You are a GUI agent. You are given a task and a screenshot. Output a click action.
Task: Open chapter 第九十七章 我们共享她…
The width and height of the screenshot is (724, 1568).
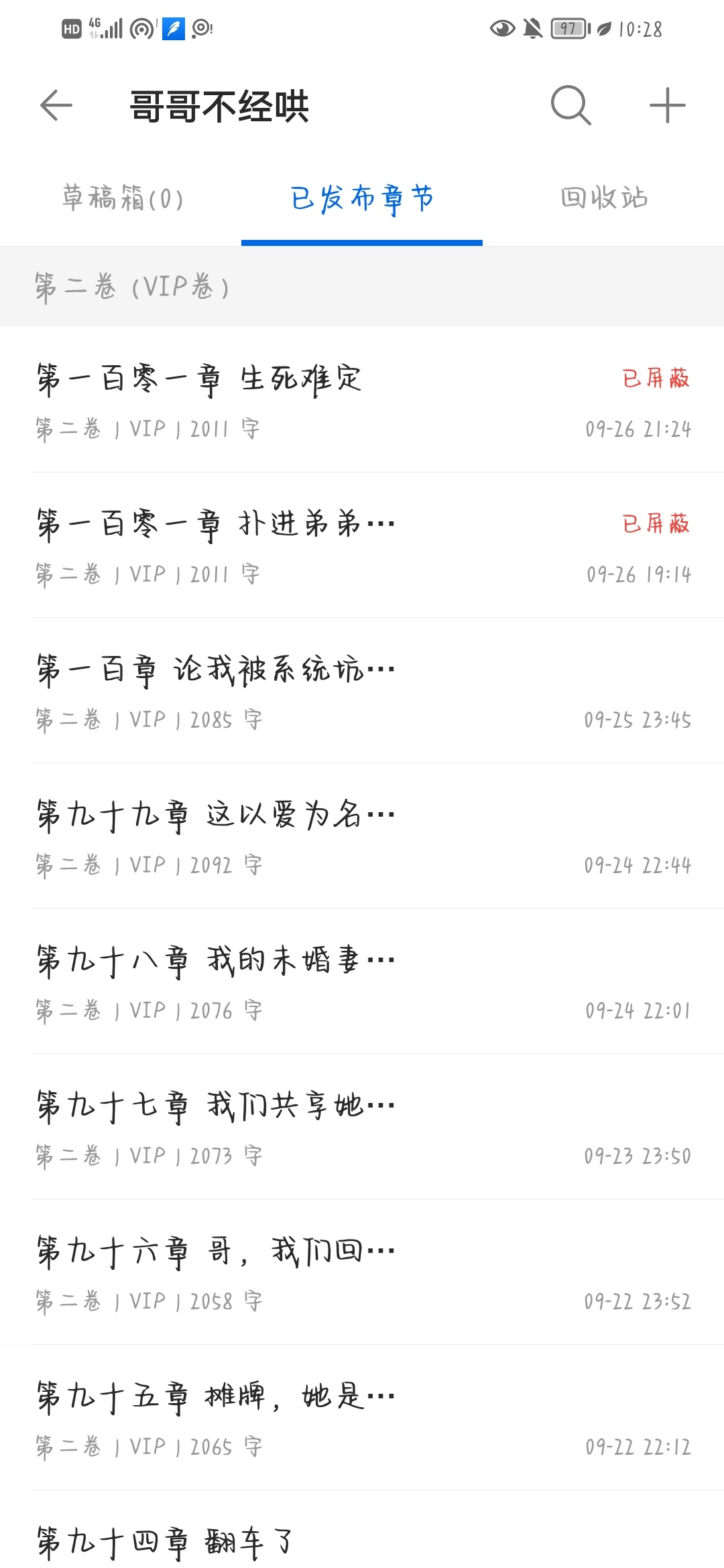pos(362,1127)
